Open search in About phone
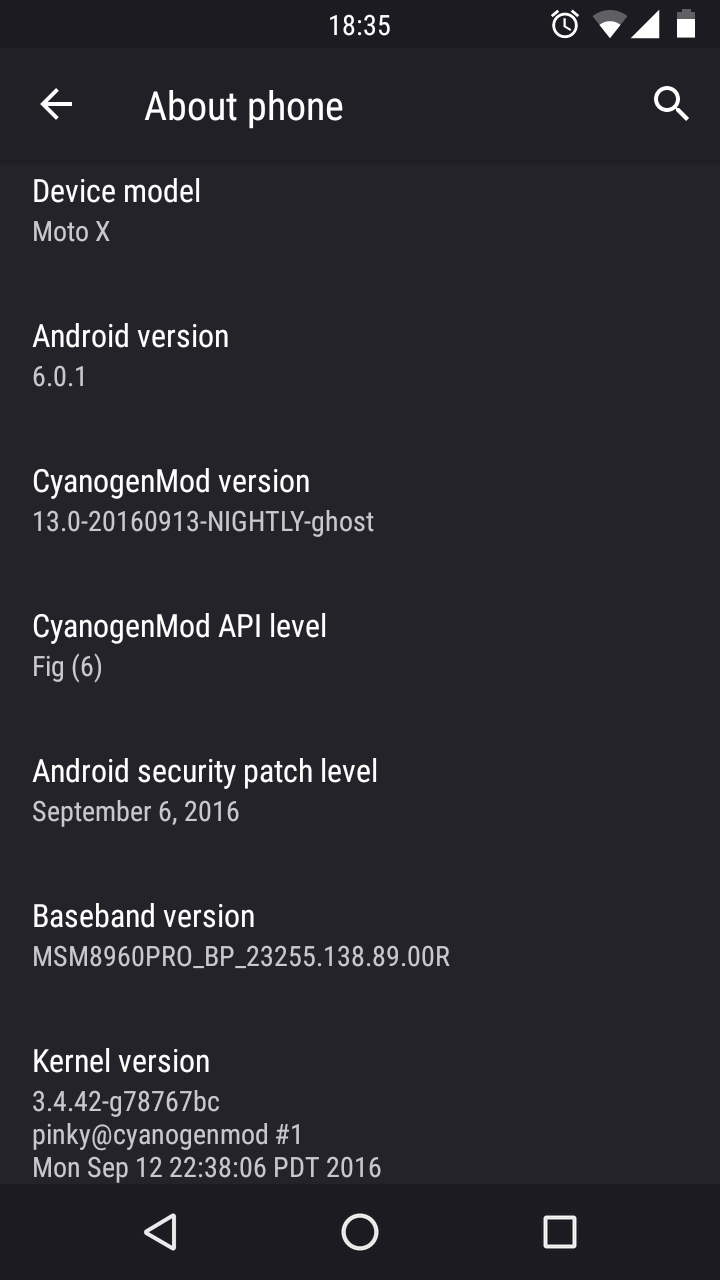The height and width of the screenshot is (1280, 720). (x=671, y=104)
